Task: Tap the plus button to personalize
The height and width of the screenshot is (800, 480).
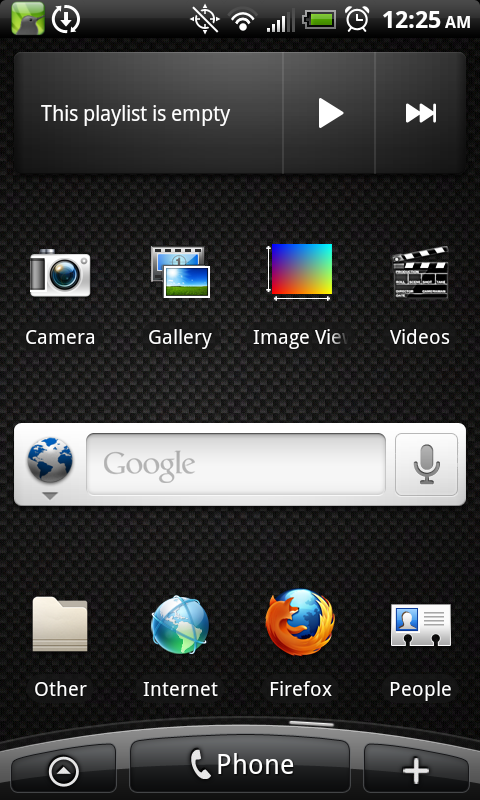Action: 416,770
